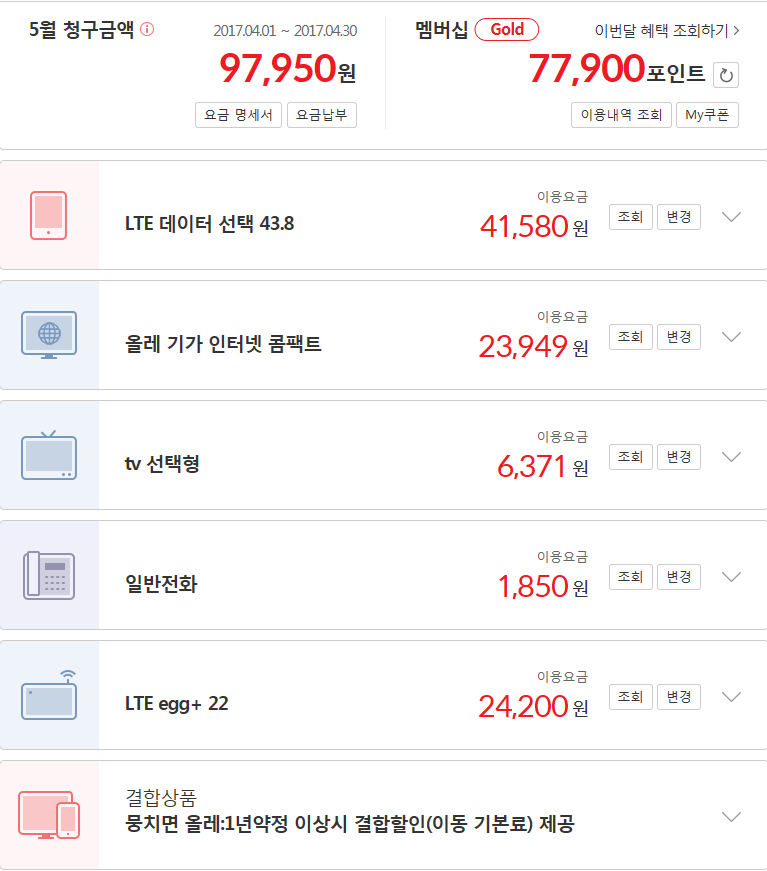Image resolution: width=767 pixels, height=871 pixels.
Task: Tap 변경 for 올레 기가 인터넷 콤팩트
Action: pos(679,337)
